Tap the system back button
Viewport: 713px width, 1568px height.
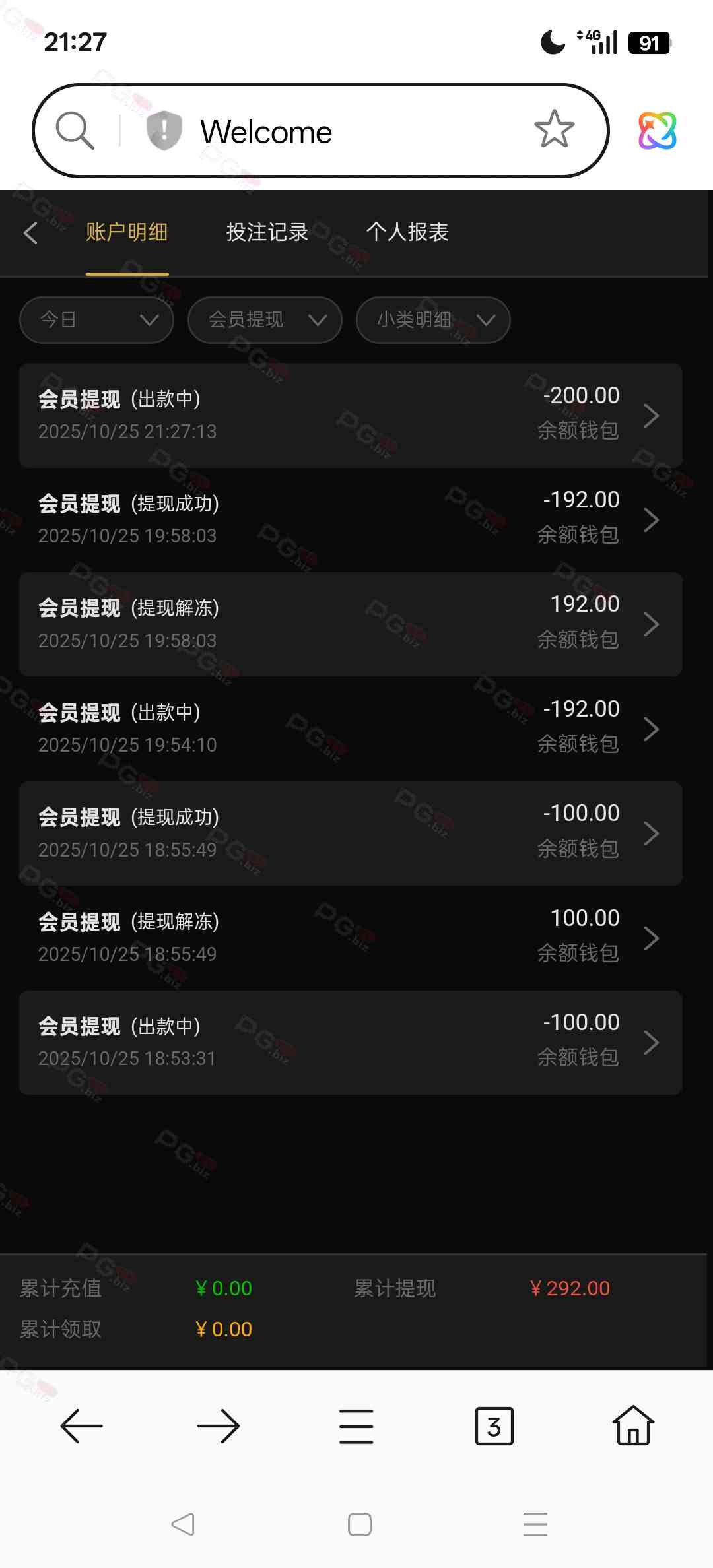(x=183, y=1524)
